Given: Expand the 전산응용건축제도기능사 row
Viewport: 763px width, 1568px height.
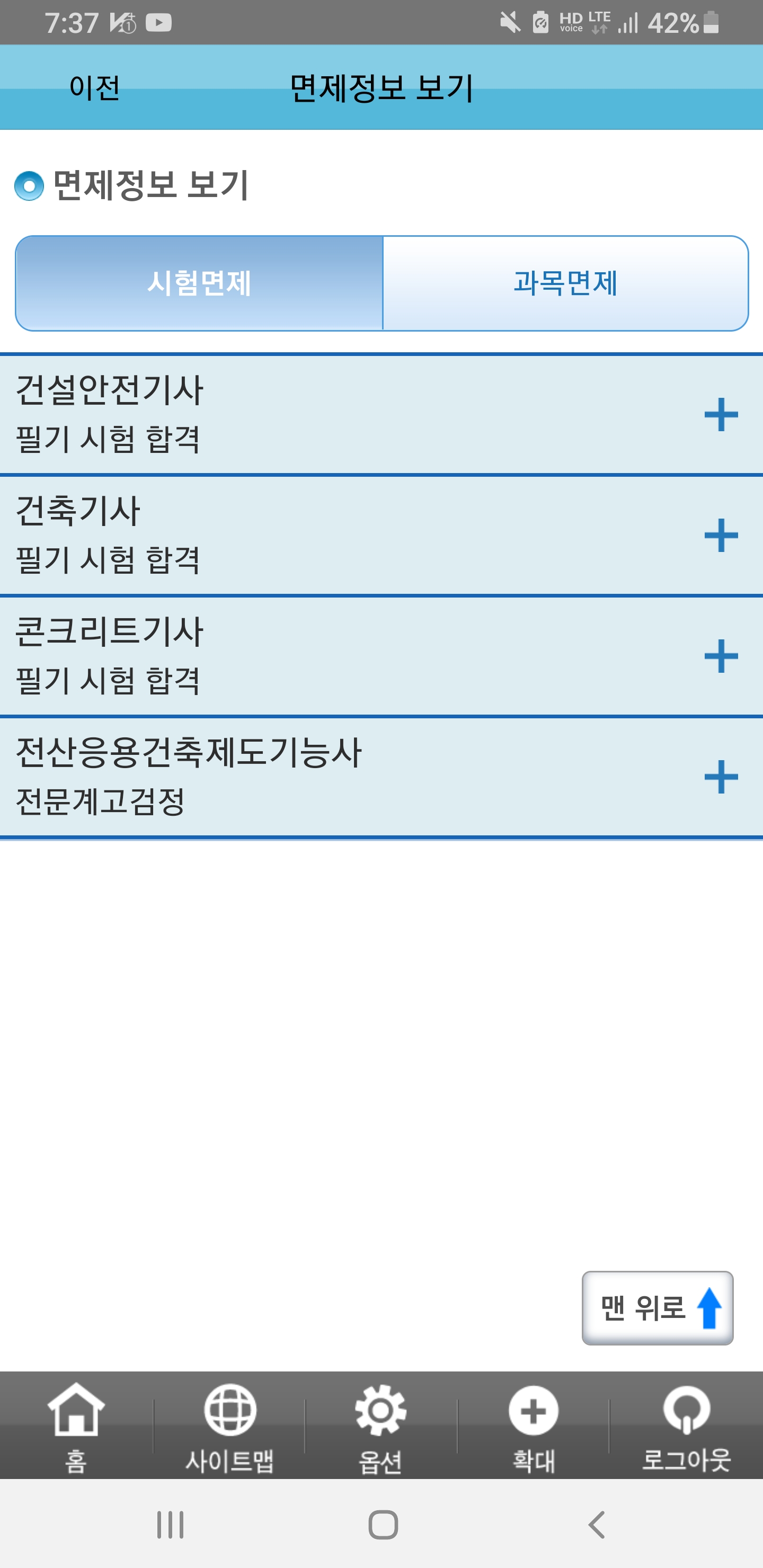Looking at the screenshot, I should pyautogui.click(x=721, y=776).
